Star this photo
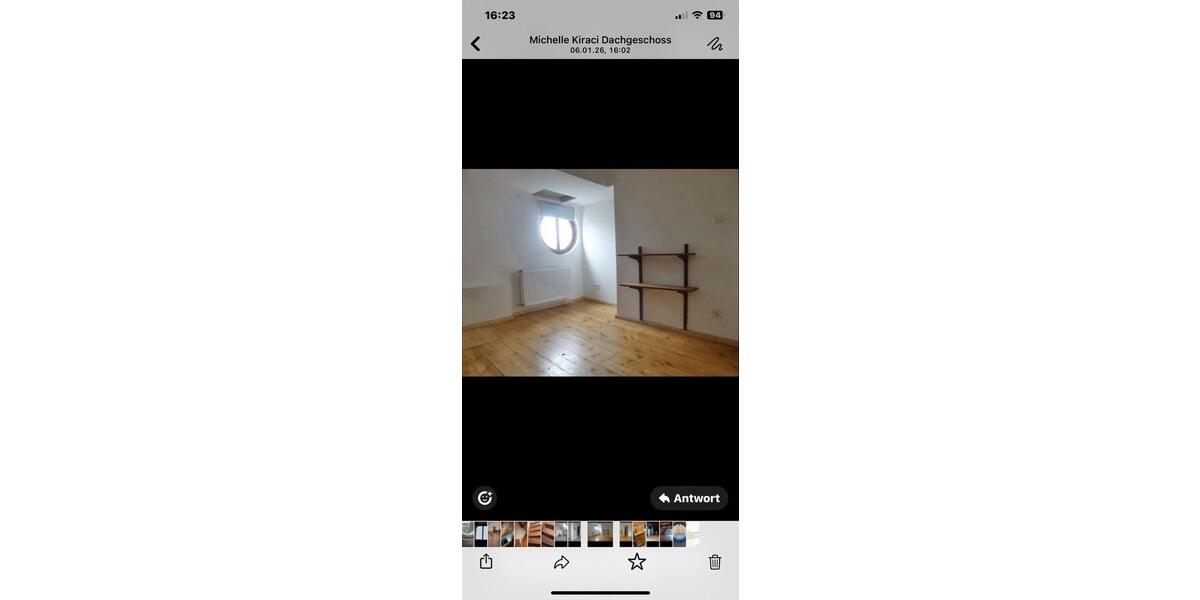1200x600 pixels. tap(637, 562)
